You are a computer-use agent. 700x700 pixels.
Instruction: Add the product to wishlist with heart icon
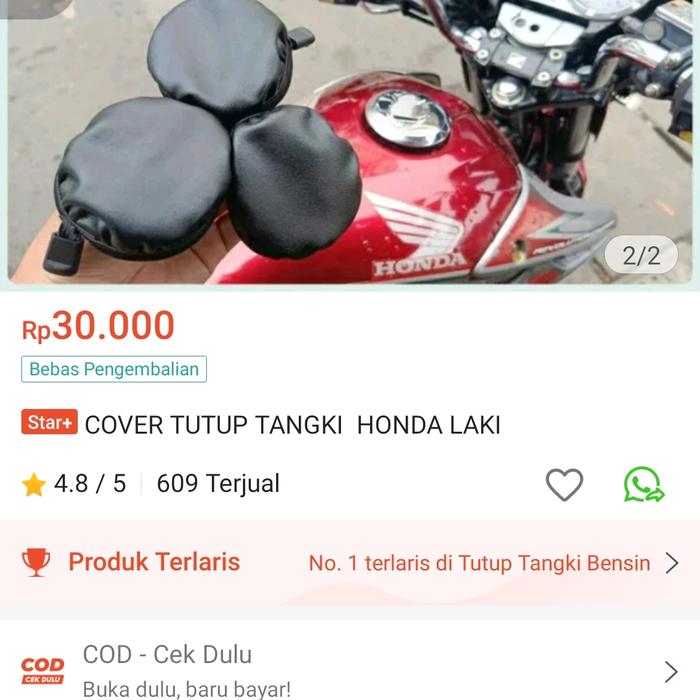coord(564,485)
